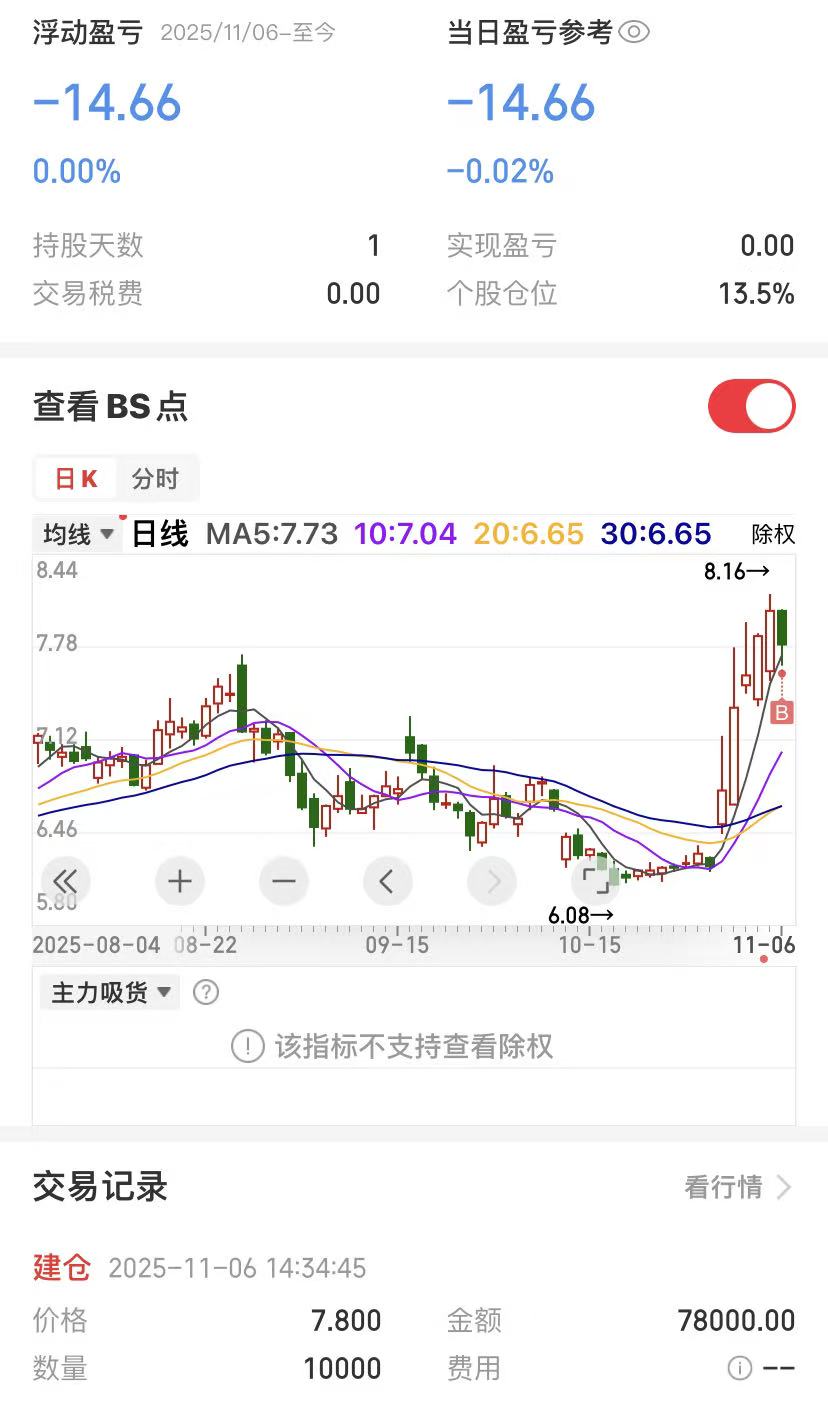Open the 主力吸货 indicator dropdown
The height and width of the screenshot is (1404, 828).
click(110, 992)
